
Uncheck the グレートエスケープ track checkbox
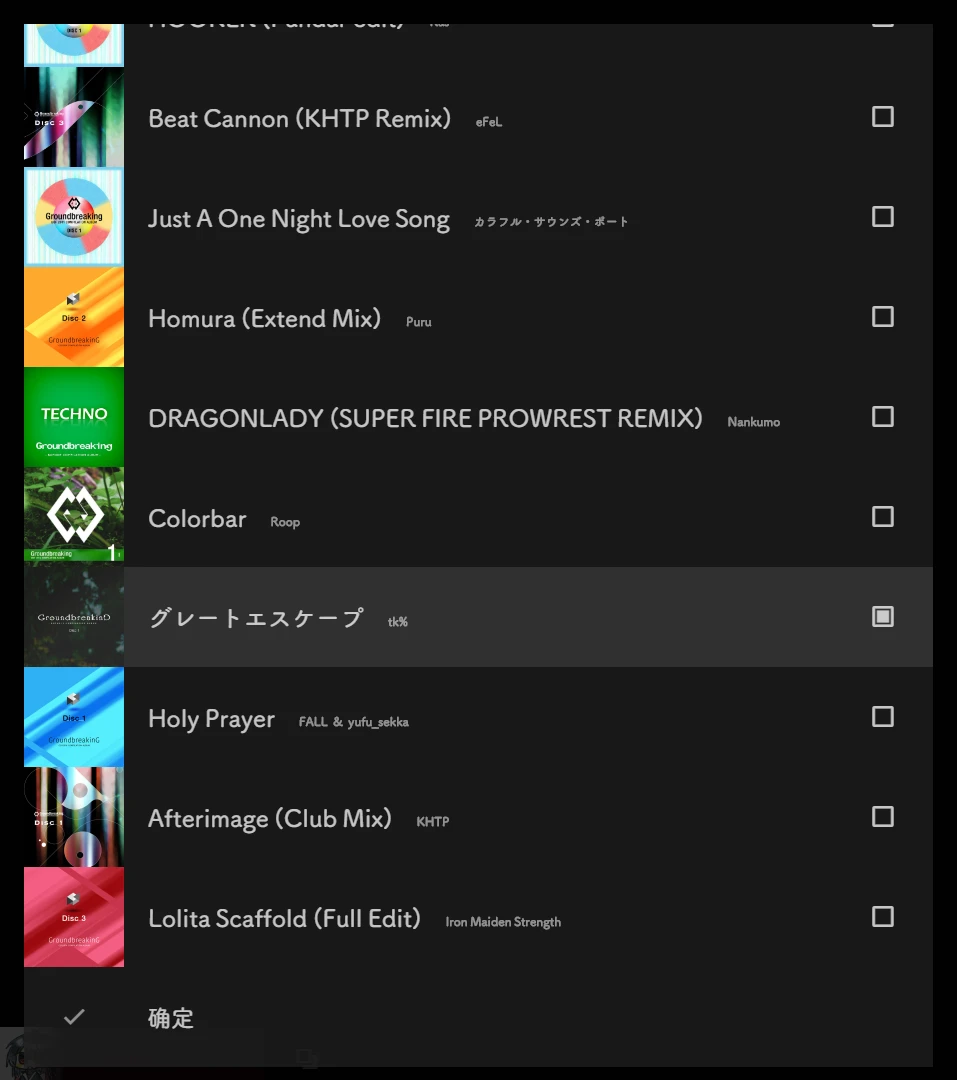click(883, 616)
